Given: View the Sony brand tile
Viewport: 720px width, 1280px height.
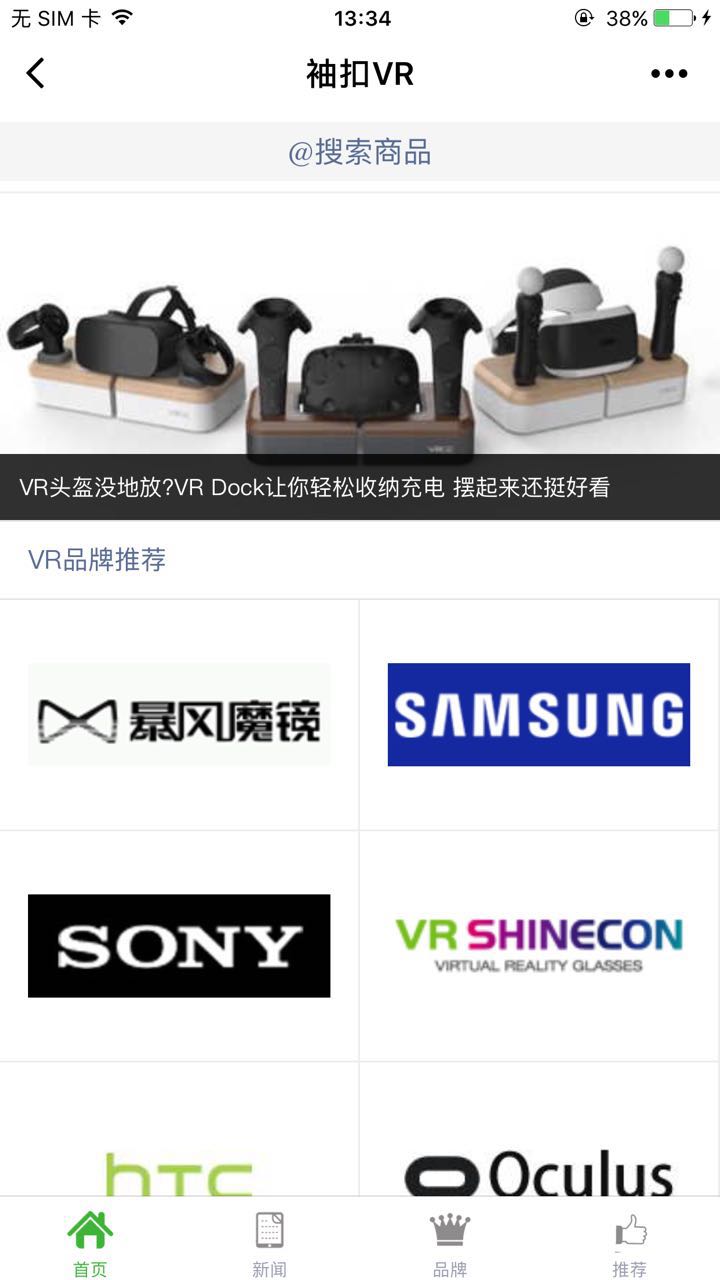Looking at the screenshot, I should 179,946.
